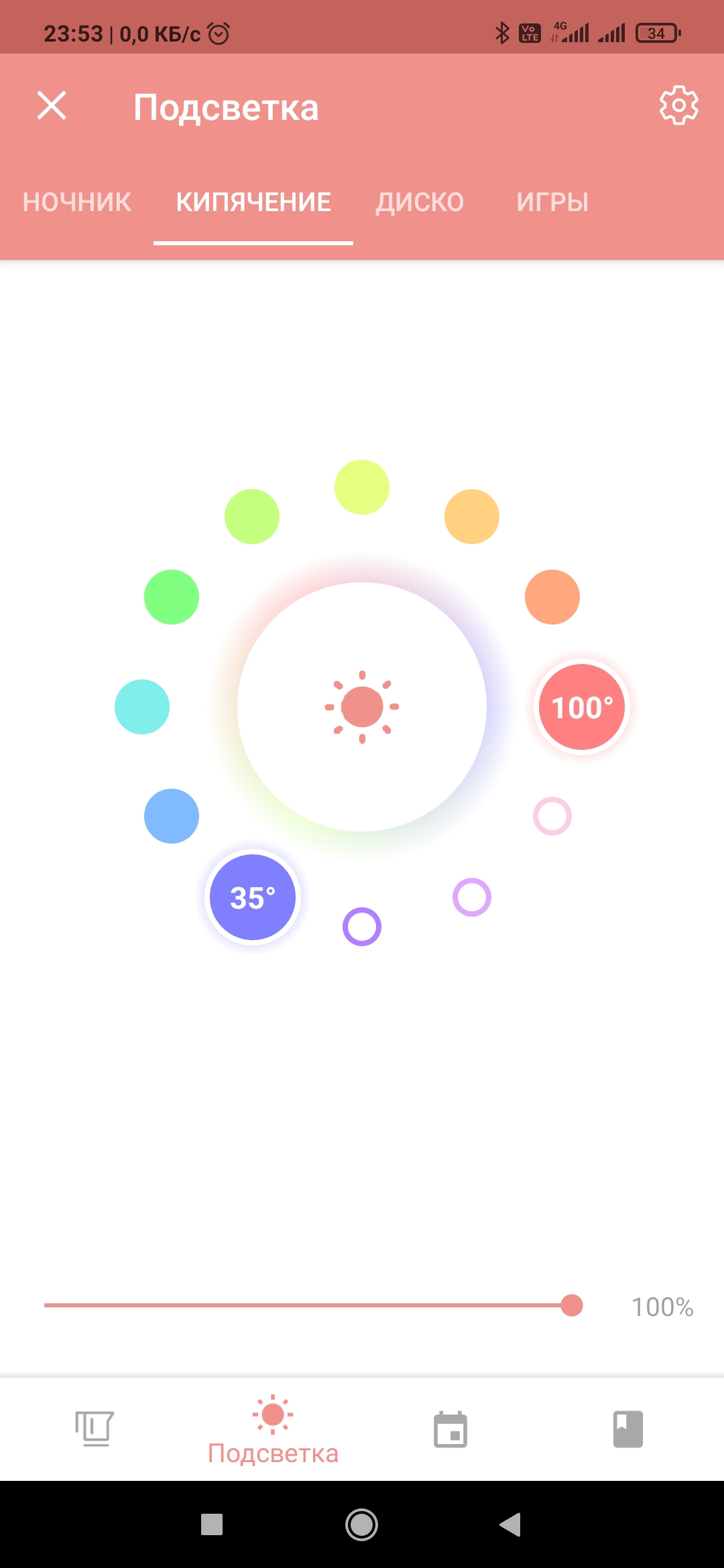Select the purple 35° color point
The image size is (724, 1568).
coord(253,897)
